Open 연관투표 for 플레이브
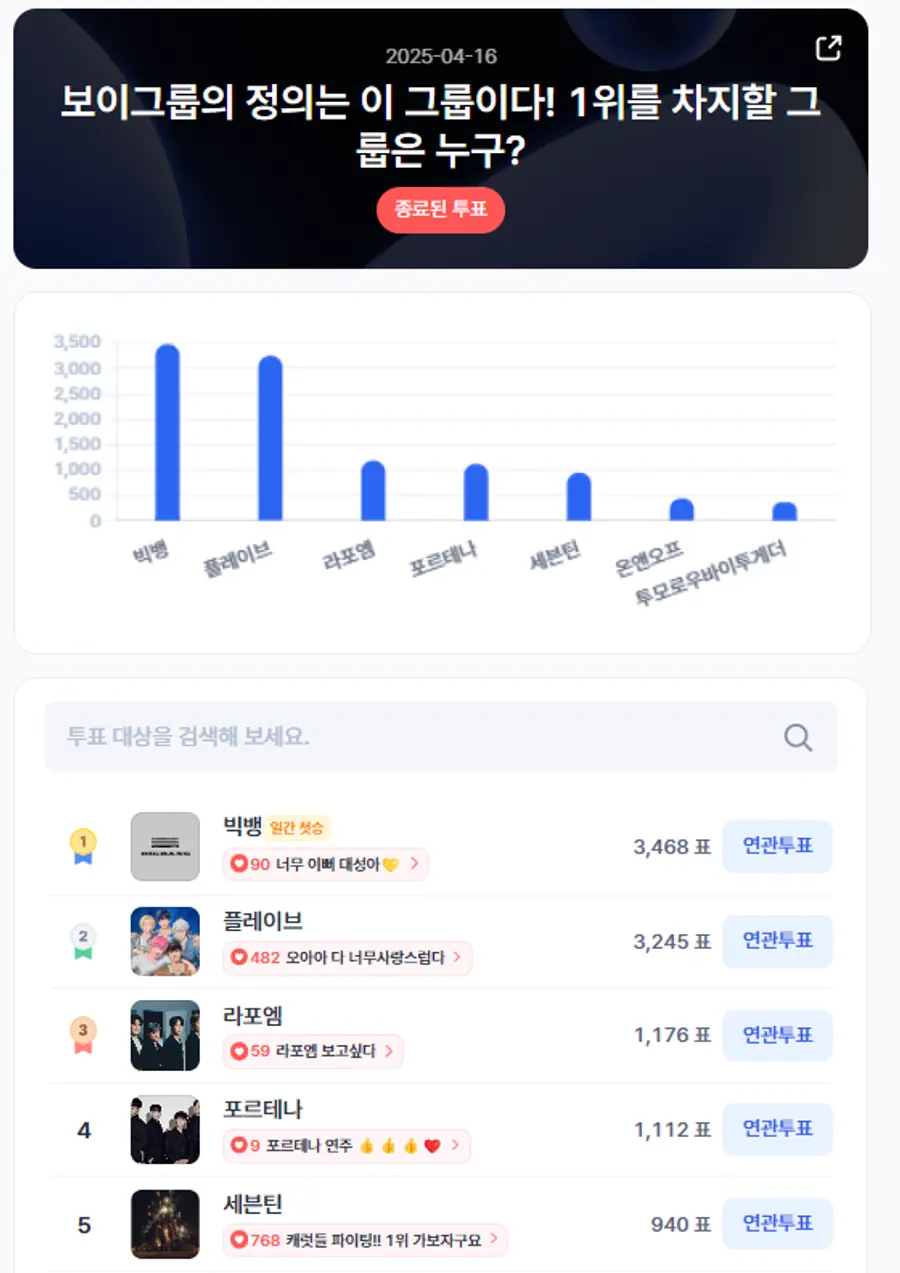900x1273 pixels. click(777, 941)
